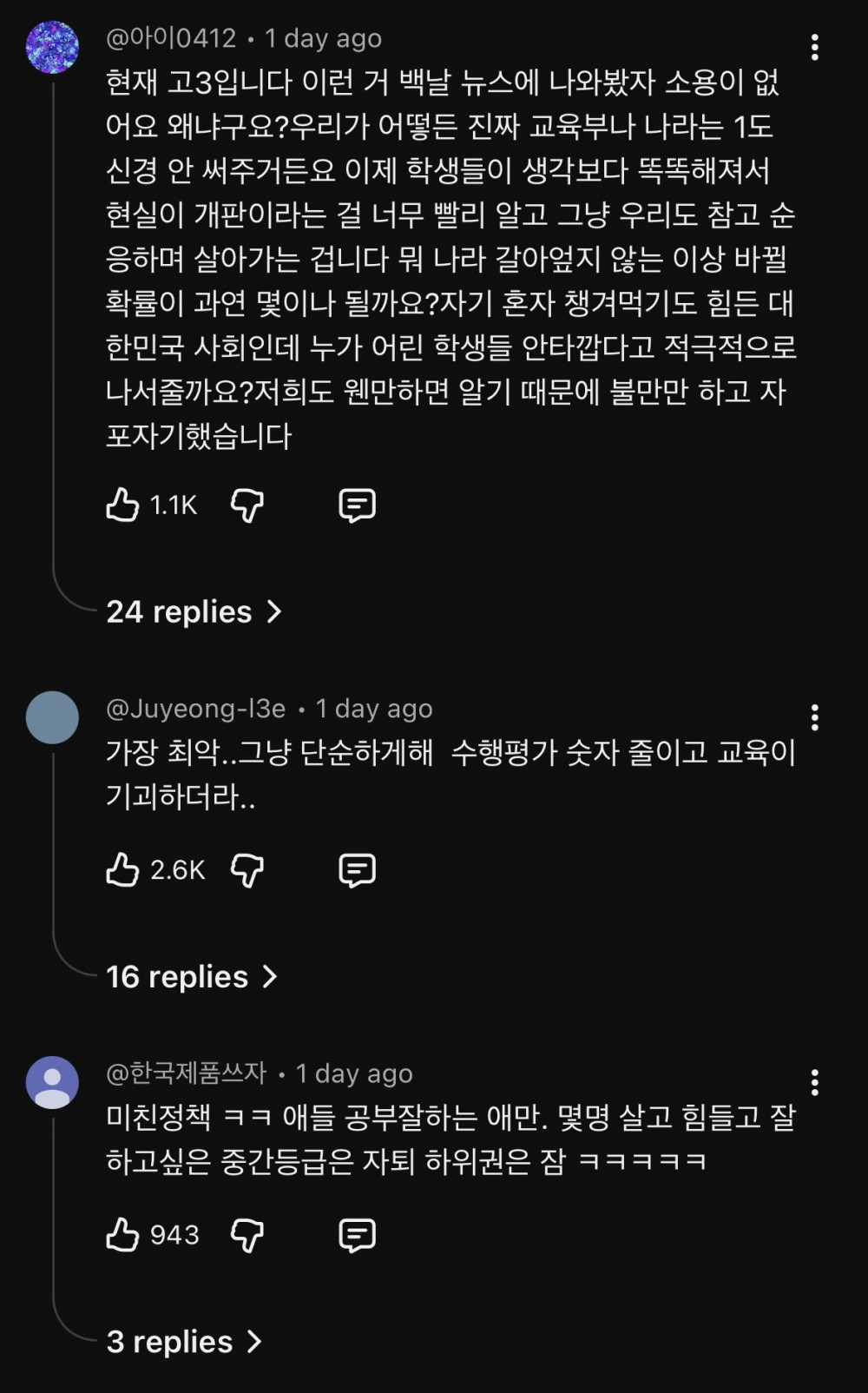Reply to @아이0412's comment
The image size is (868, 1393).
tap(357, 505)
